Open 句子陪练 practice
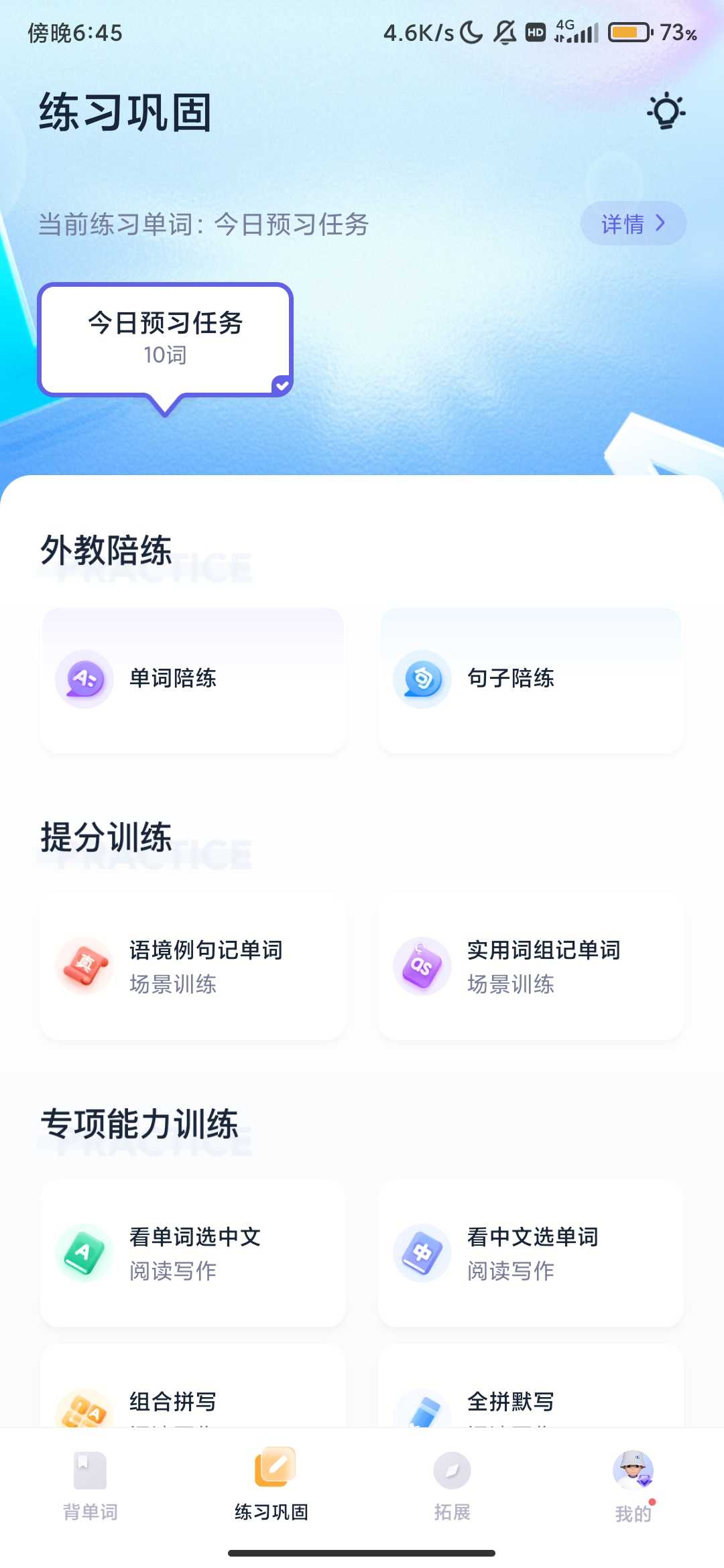The width and height of the screenshot is (724, 1568). (530, 679)
